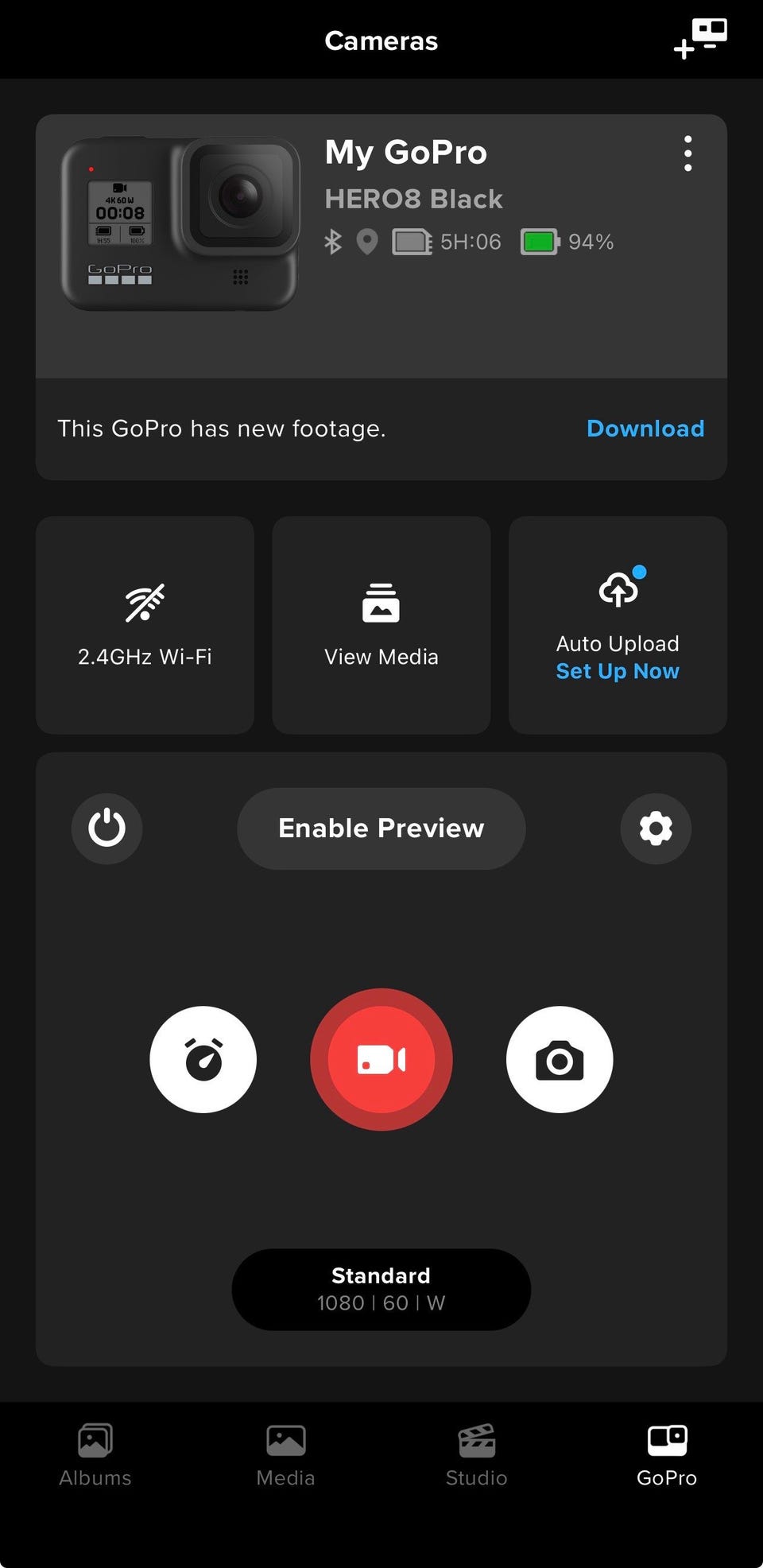This screenshot has width=763, height=1568.
Task: Enable the live preview
Action: 381,828
